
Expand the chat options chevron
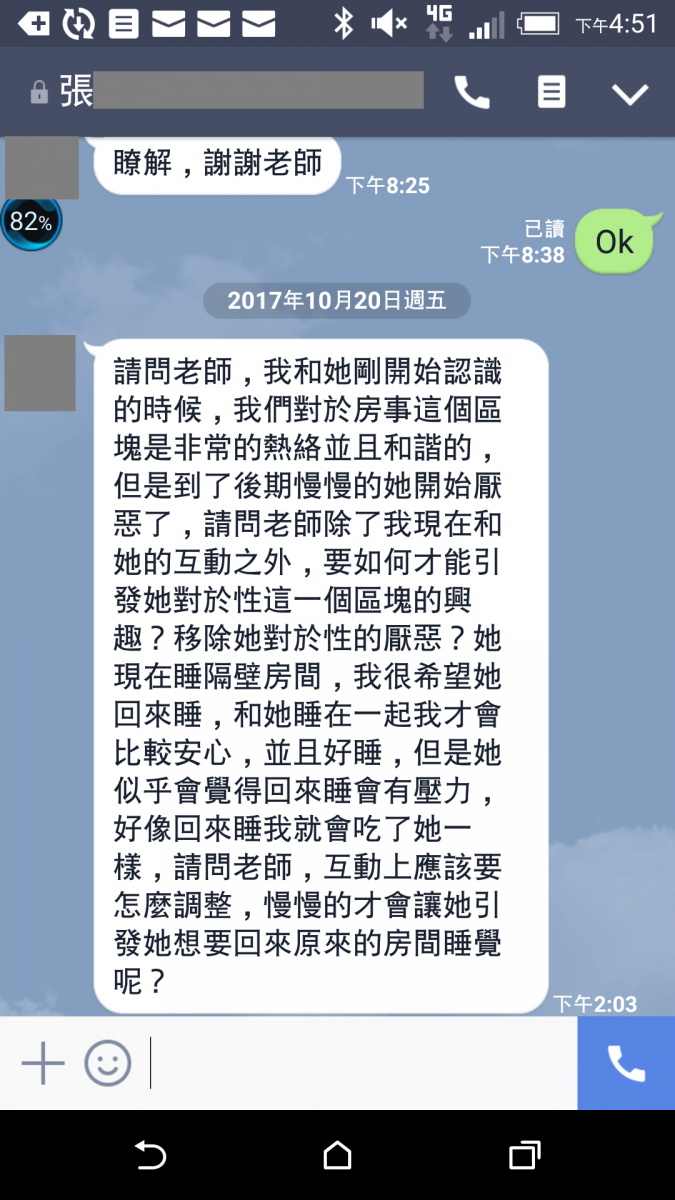tap(630, 94)
